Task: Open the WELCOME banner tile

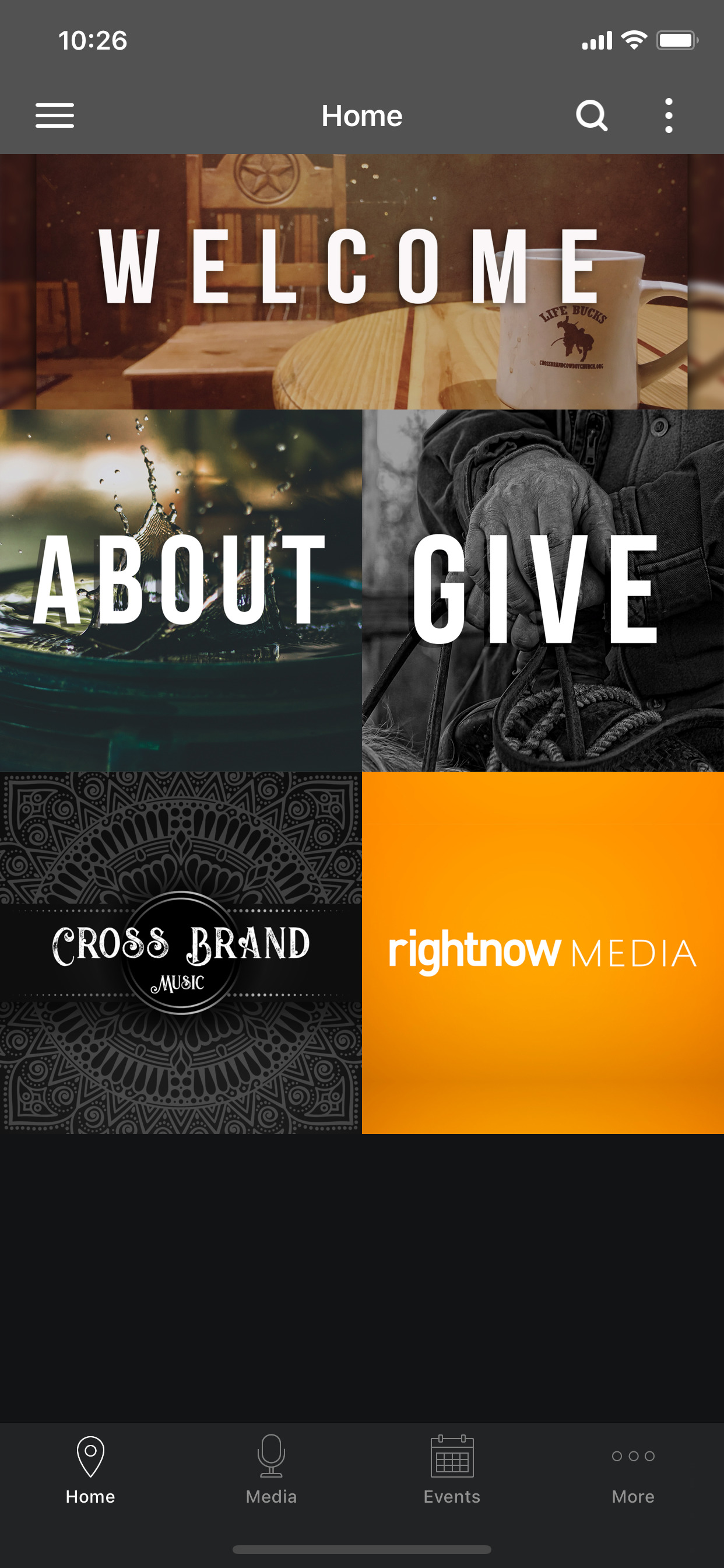Action: tap(361, 280)
